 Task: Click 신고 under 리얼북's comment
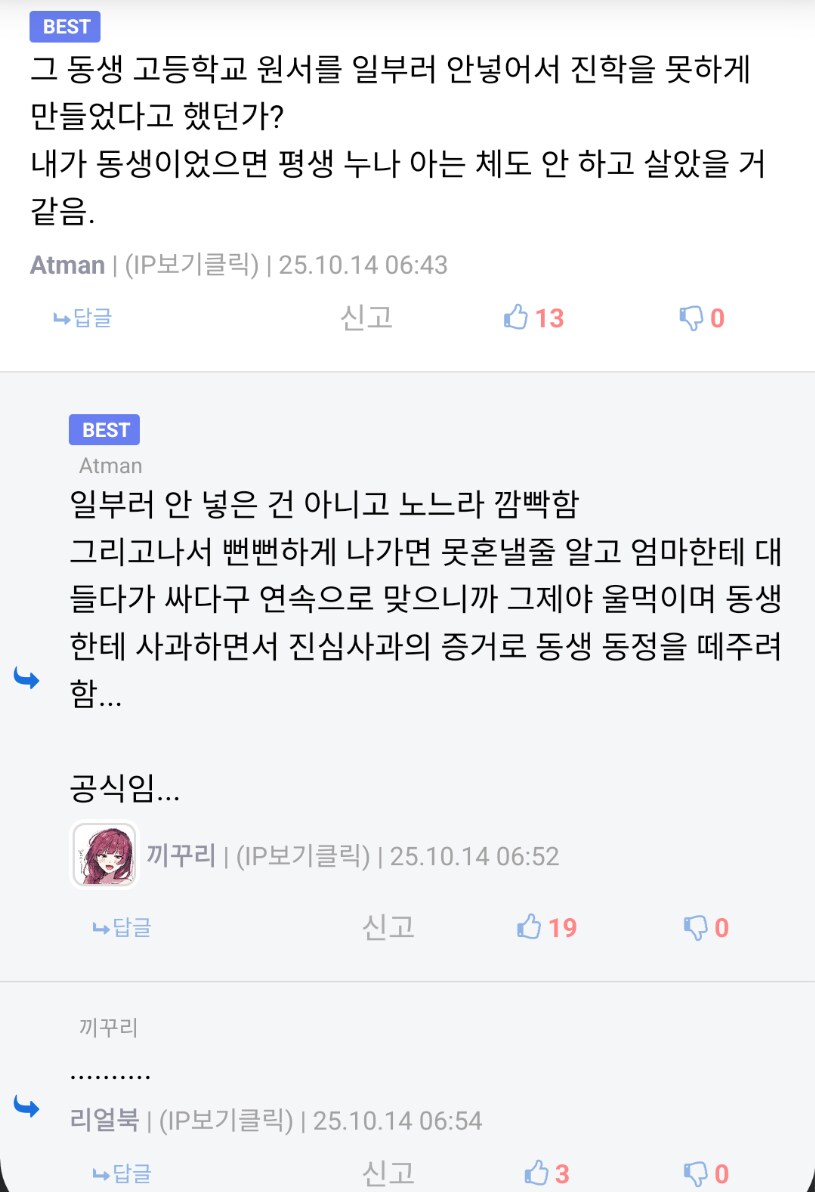(x=386, y=1170)
